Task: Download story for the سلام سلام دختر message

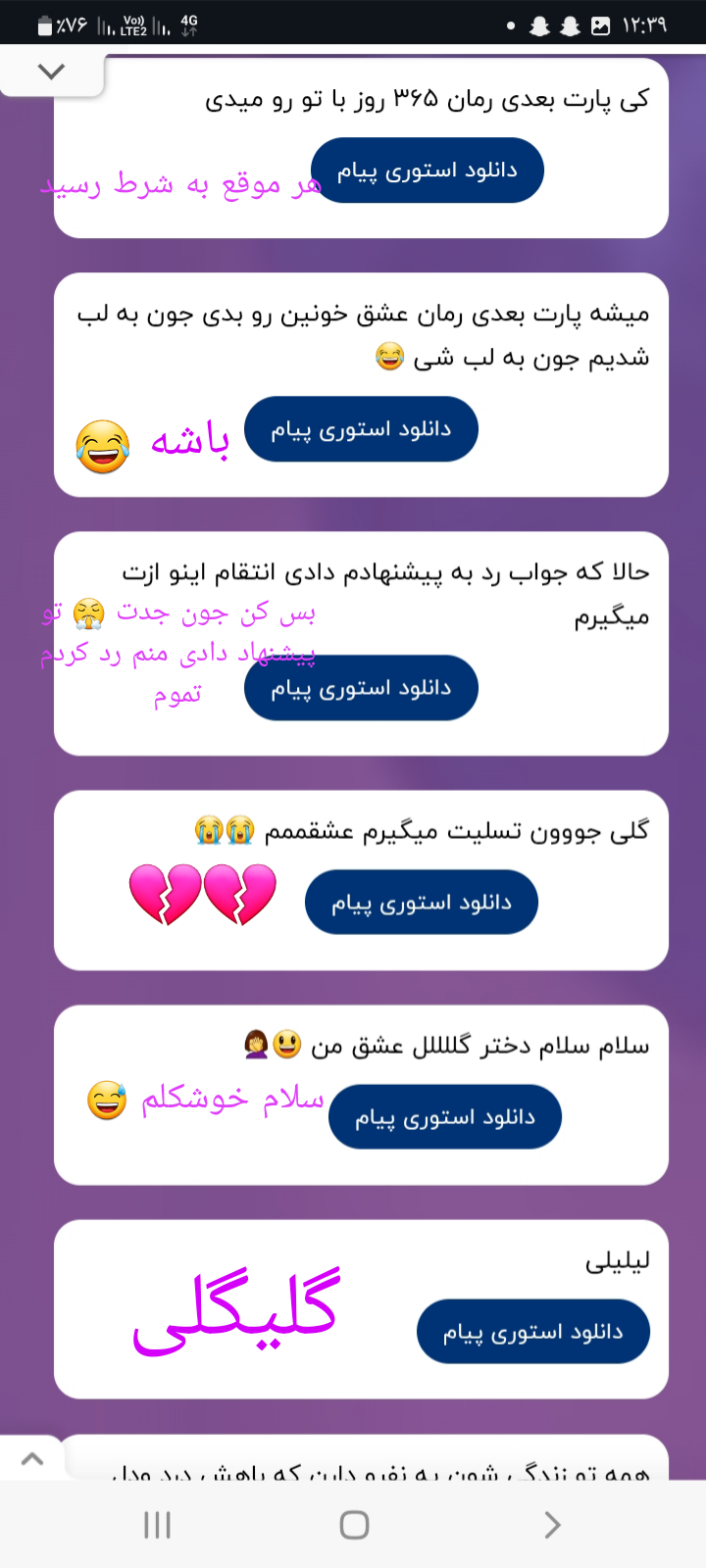Action: 444,1117
